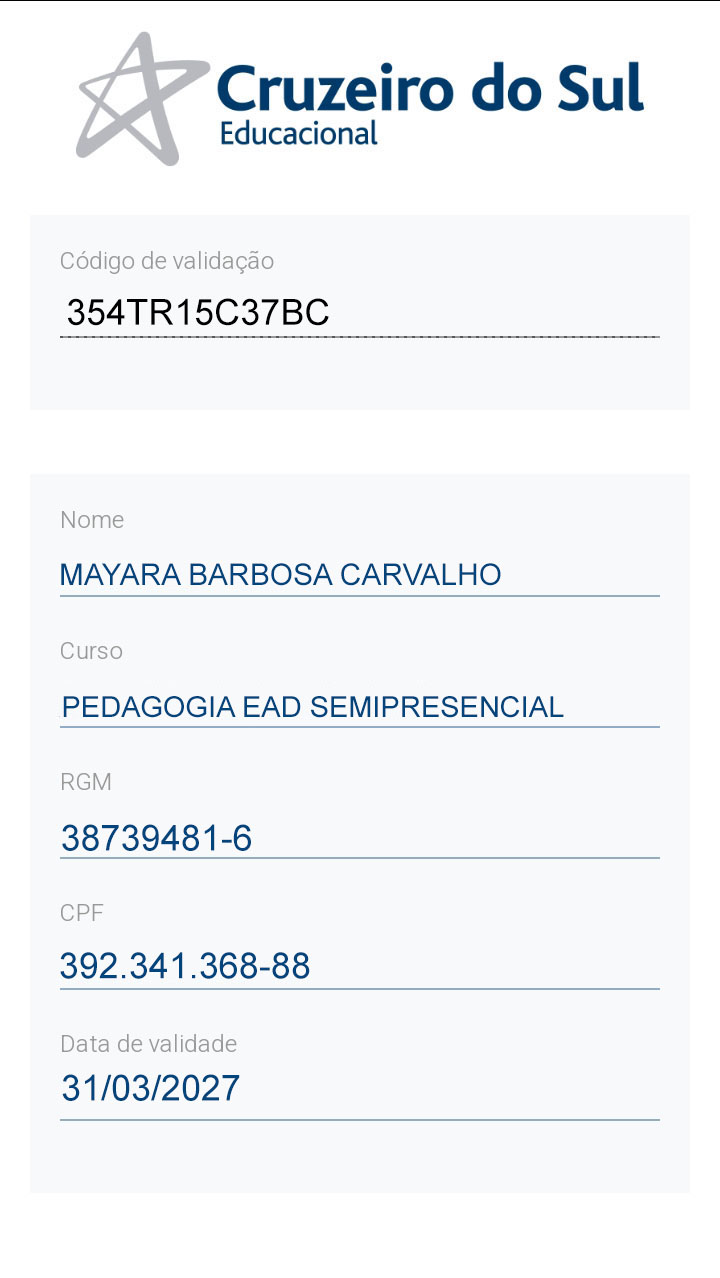The width and height of the screenshot is (720, 1278).
Task: Select the RGM value 38739481-6
Action: click(x=155, y=838)
